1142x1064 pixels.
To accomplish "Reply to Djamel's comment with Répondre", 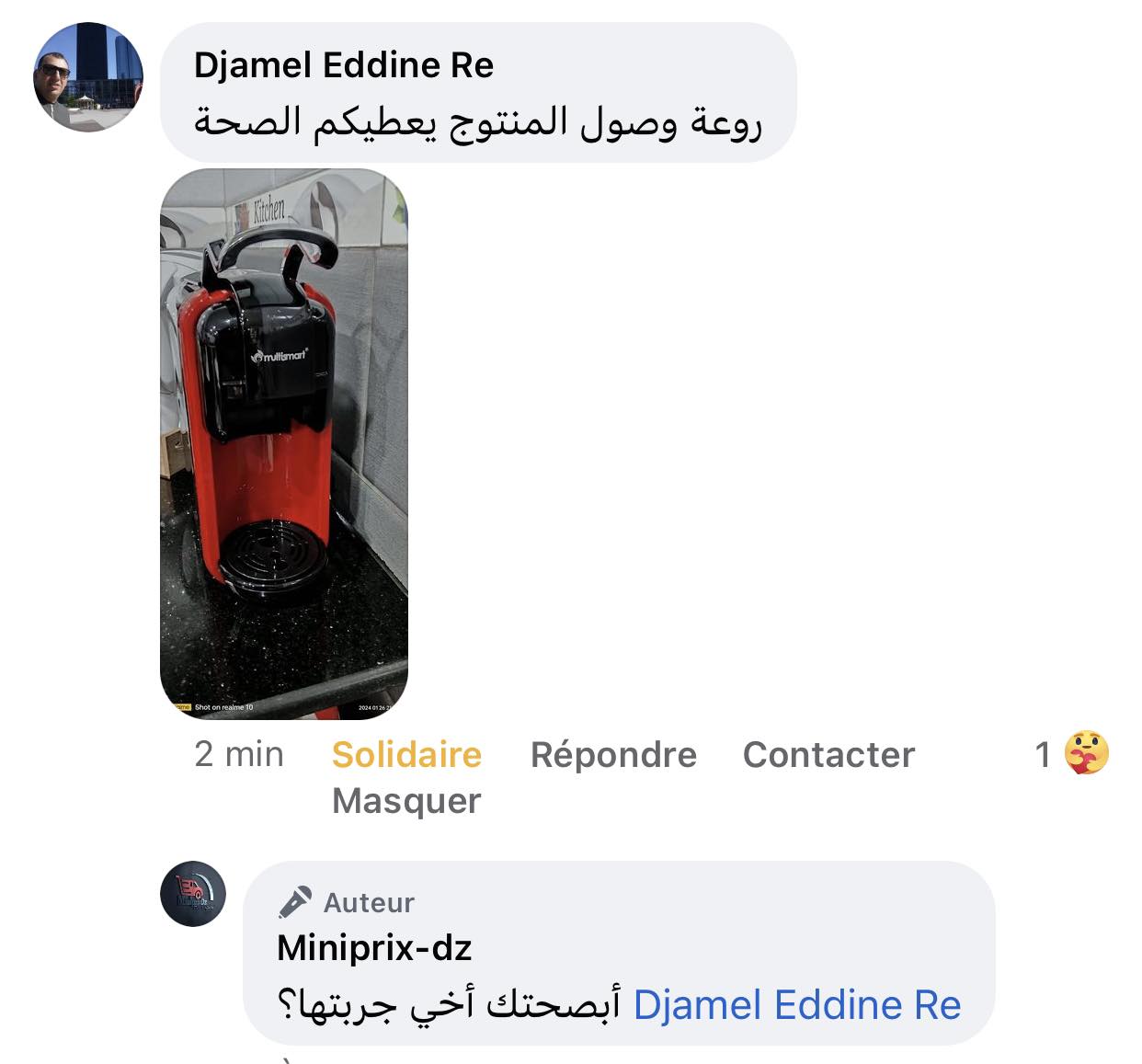I will 613,755.
